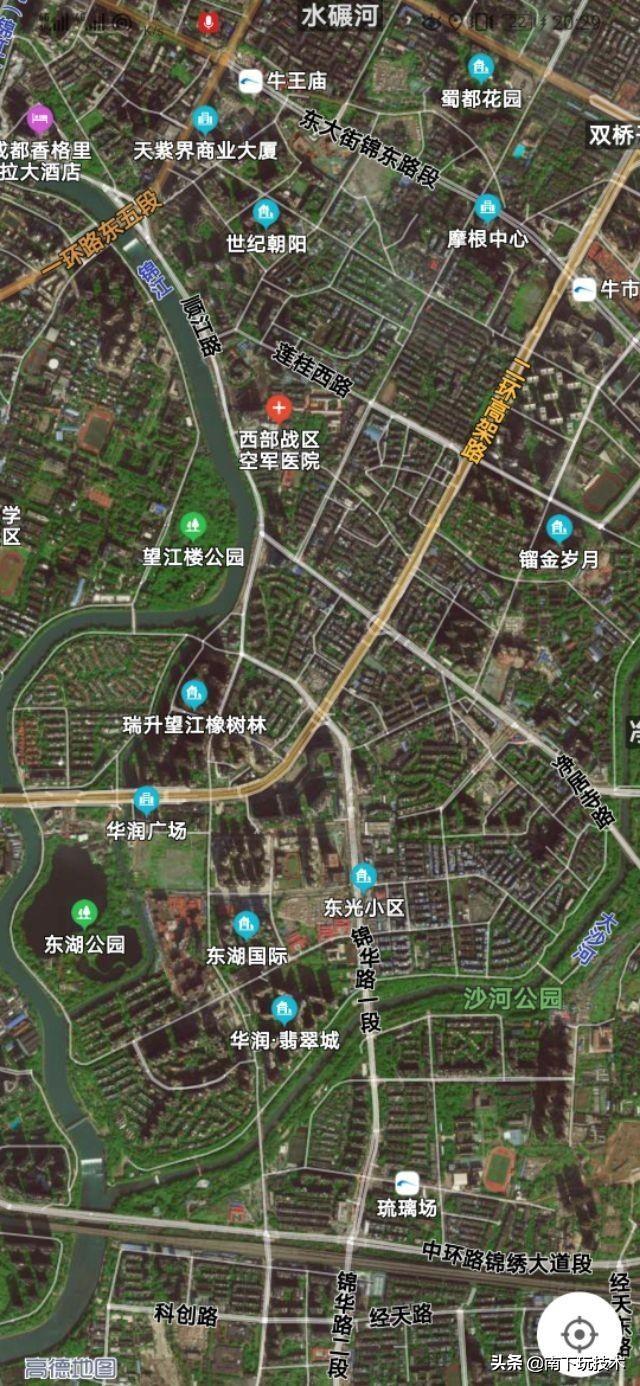640x1386 pixels.
Task: Recenter map with the locate button
Action: pyautogui.click(x=578, y=1333)
